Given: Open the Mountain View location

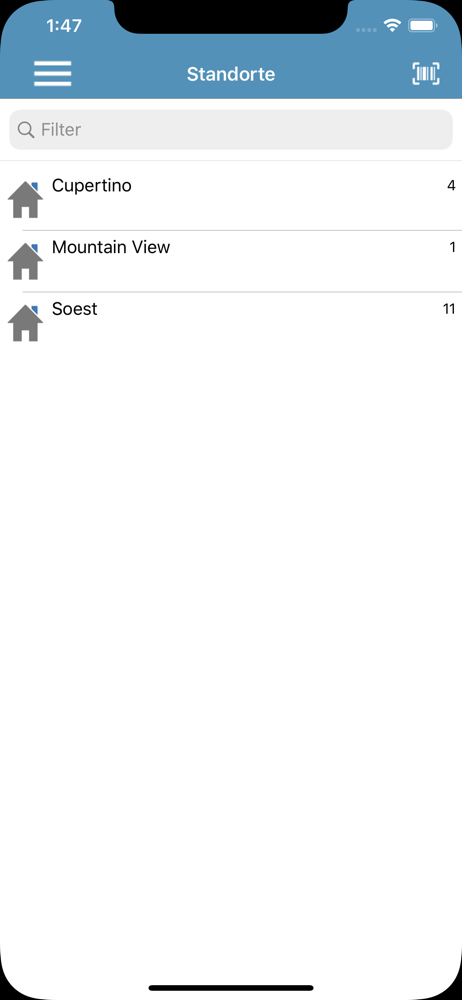Looking at the screenshot, I should [231, 261].
